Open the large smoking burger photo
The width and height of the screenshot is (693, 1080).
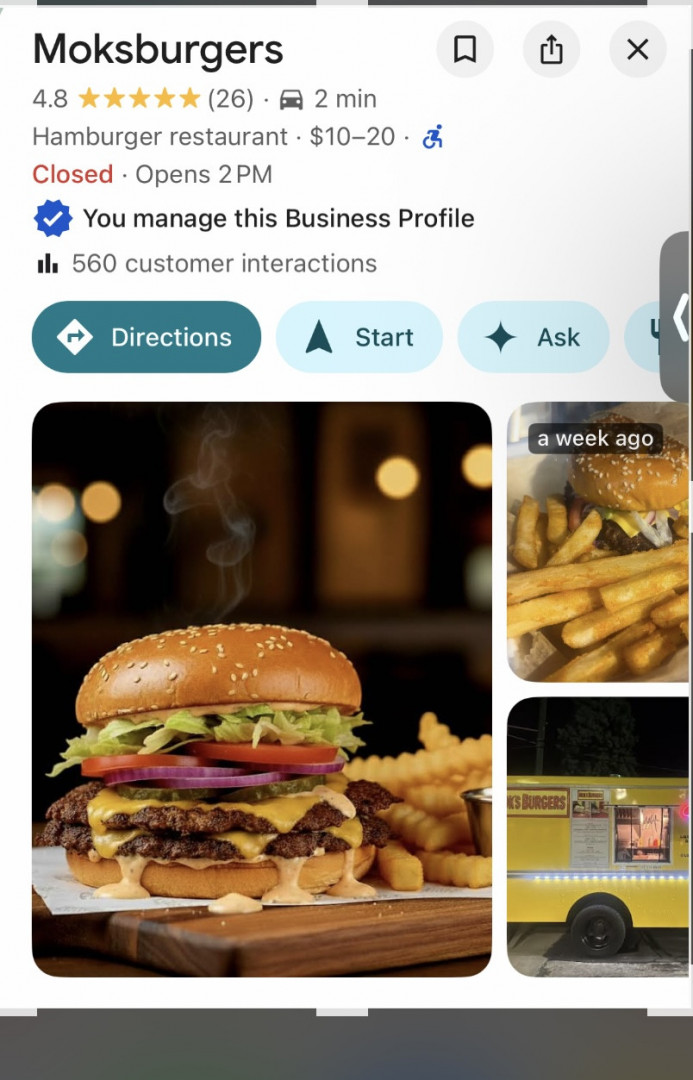click(x=261, y=688)
